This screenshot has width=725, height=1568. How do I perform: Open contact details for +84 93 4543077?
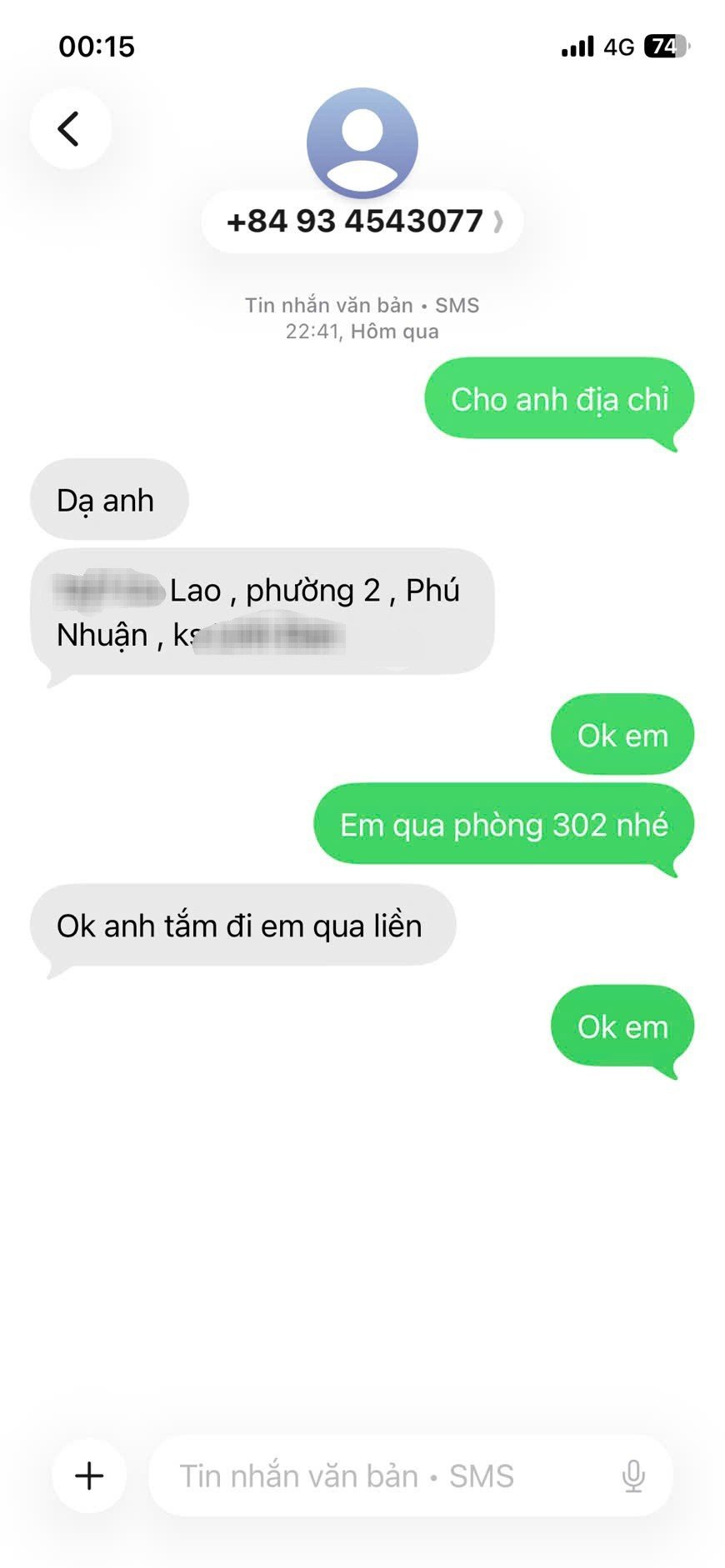click(x=362, y=222)
